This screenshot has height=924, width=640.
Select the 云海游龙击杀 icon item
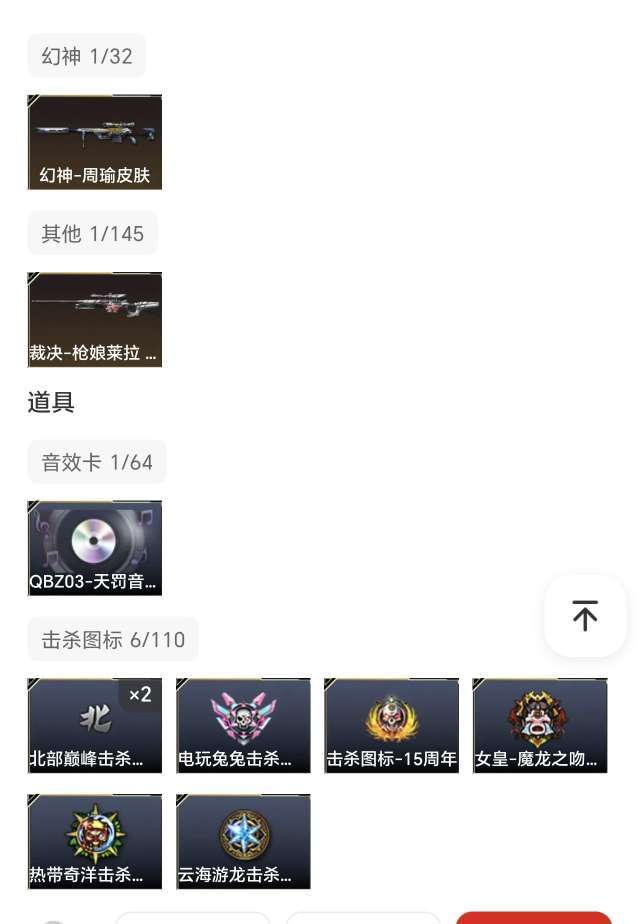pyautogui.click(x=243, y=842)
